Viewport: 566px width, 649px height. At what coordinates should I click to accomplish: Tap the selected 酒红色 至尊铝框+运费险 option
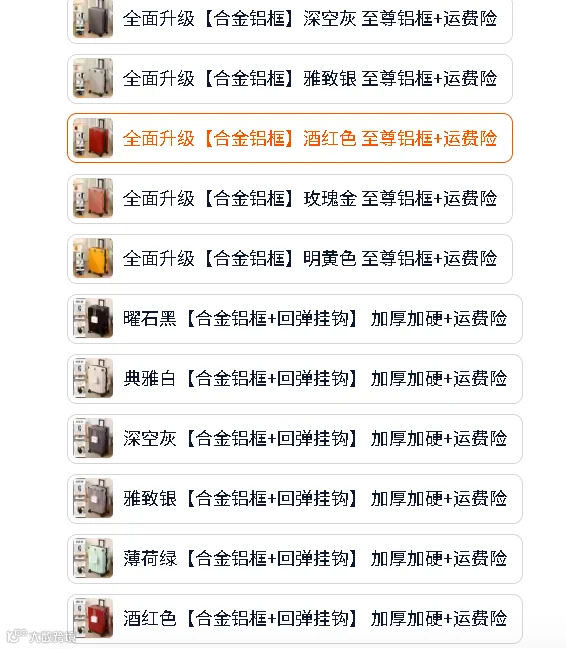tap(290, 138)
